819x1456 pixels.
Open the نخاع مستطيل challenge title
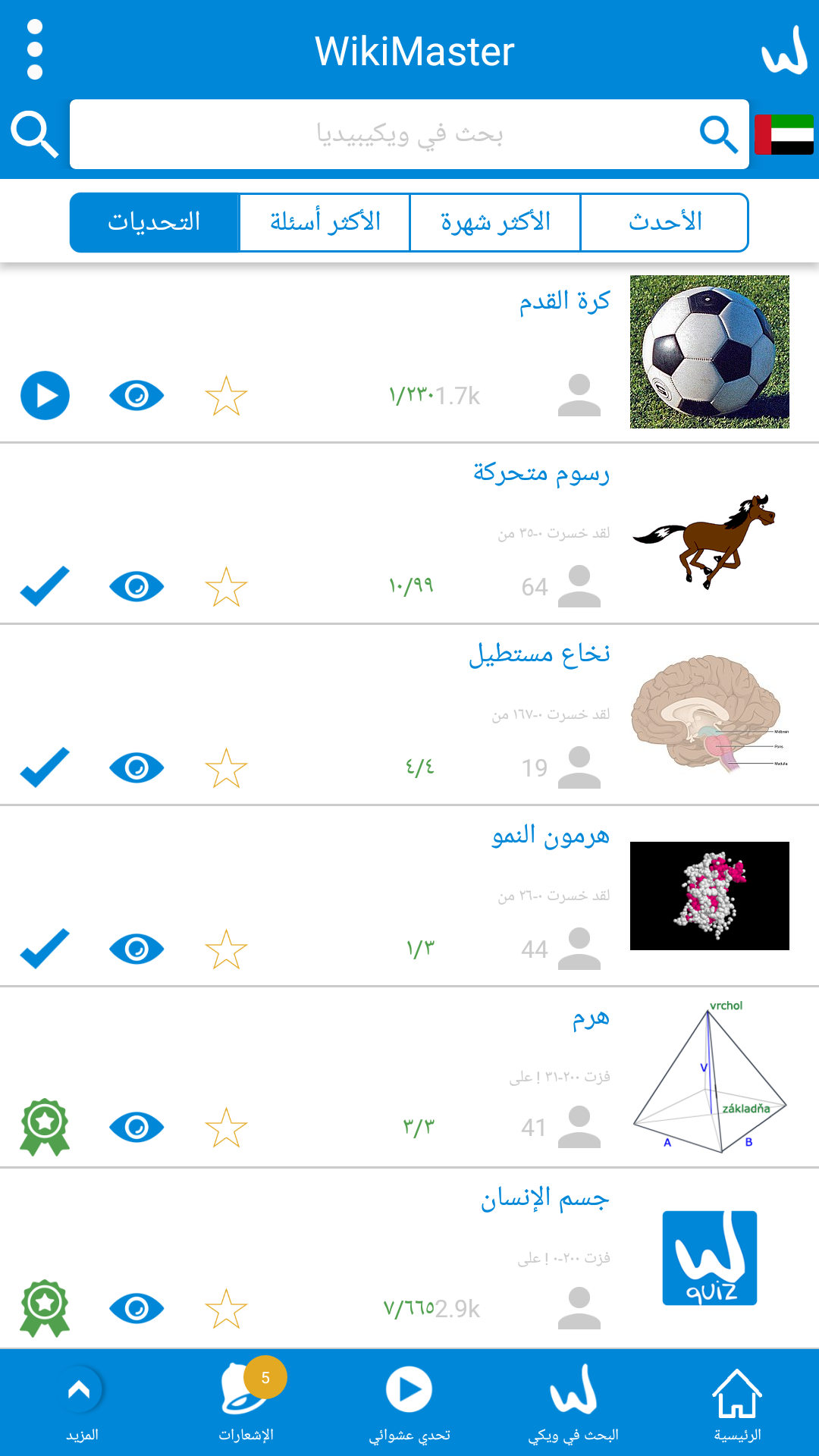538,654
